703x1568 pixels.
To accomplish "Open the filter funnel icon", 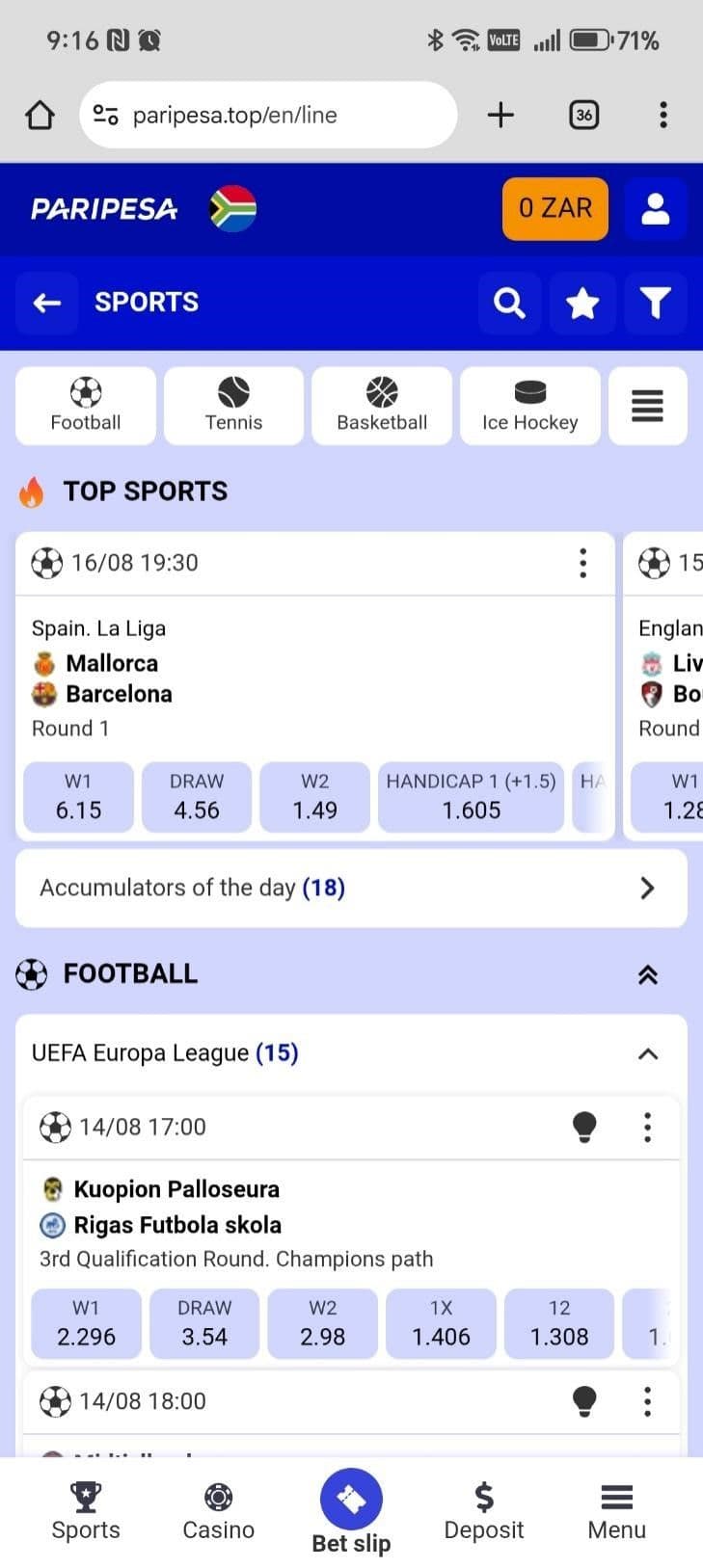I will click(656, 303).
